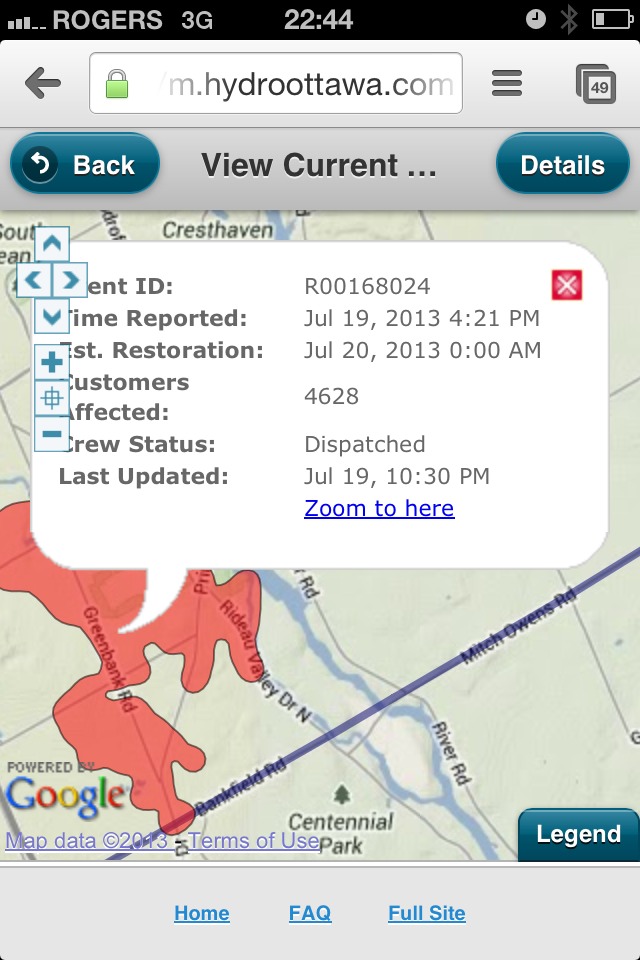Go back using the browser arrow
This screenshot has height=960, width=640.
(43, 83)
